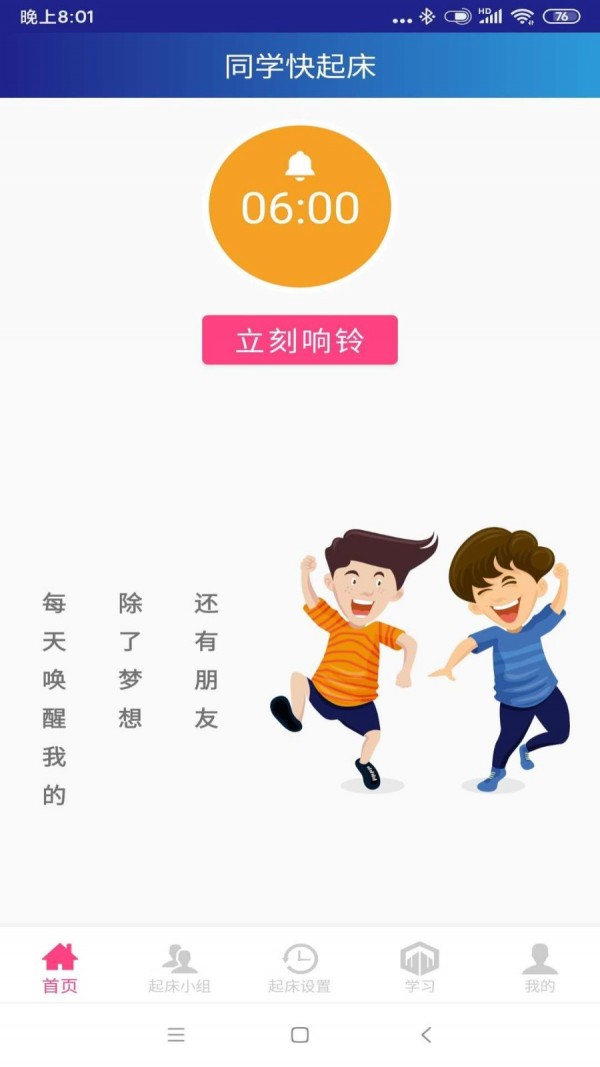
Task: Open the 我的 profile tab
Action: (539, 968)
